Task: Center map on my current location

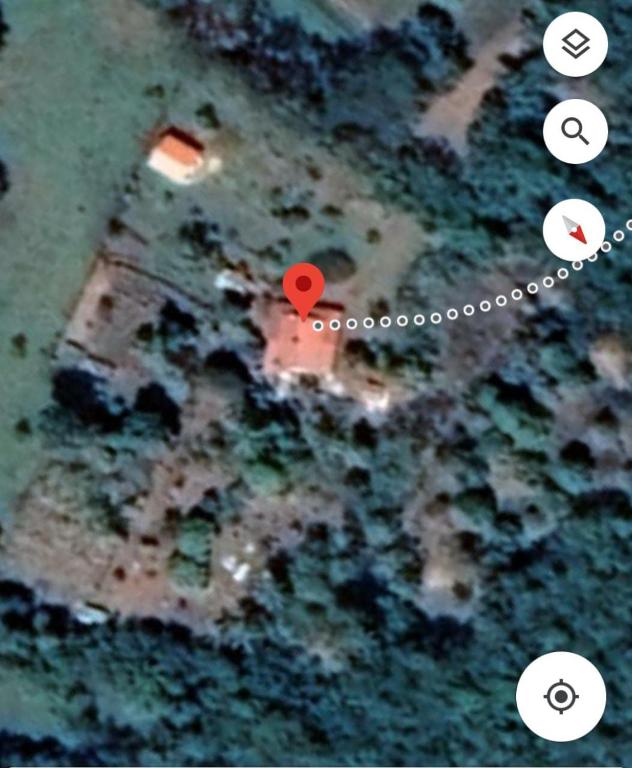Action: (x=561, y=696)
